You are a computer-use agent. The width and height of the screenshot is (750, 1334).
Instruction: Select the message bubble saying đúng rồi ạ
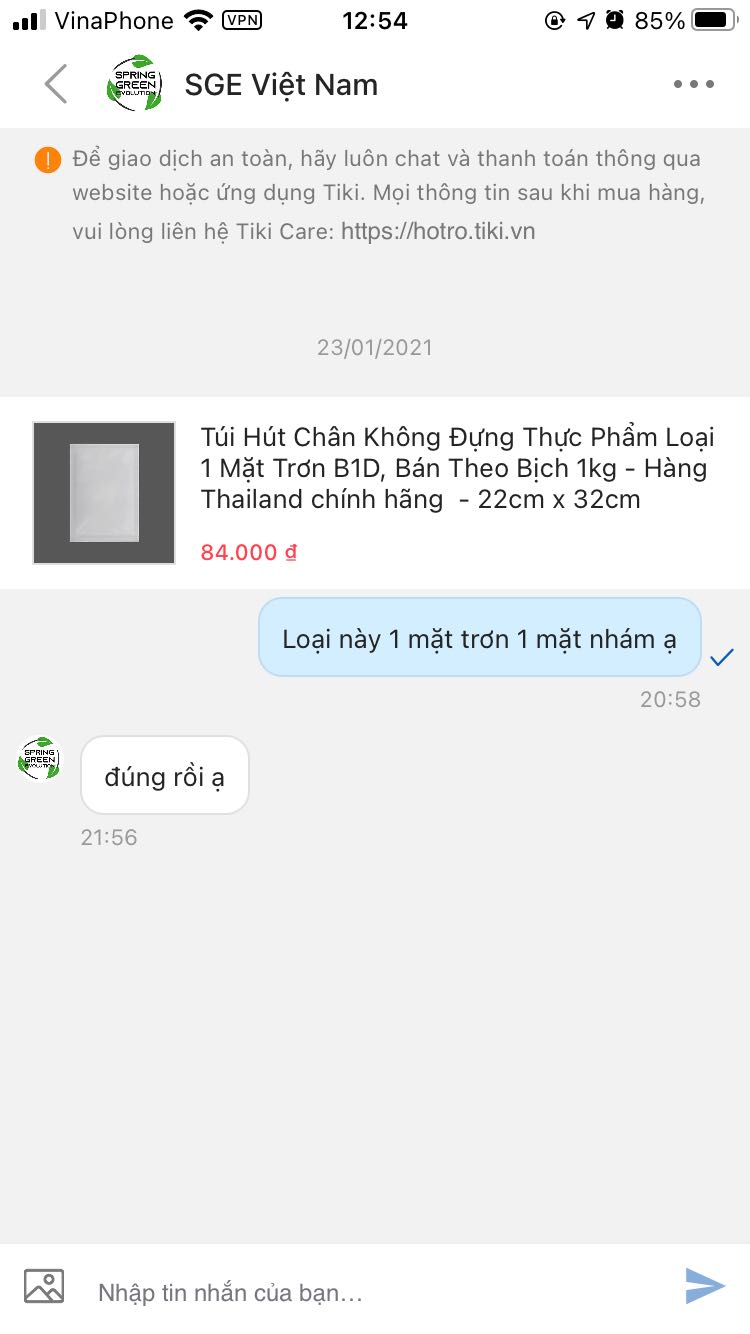click(164, 775)
